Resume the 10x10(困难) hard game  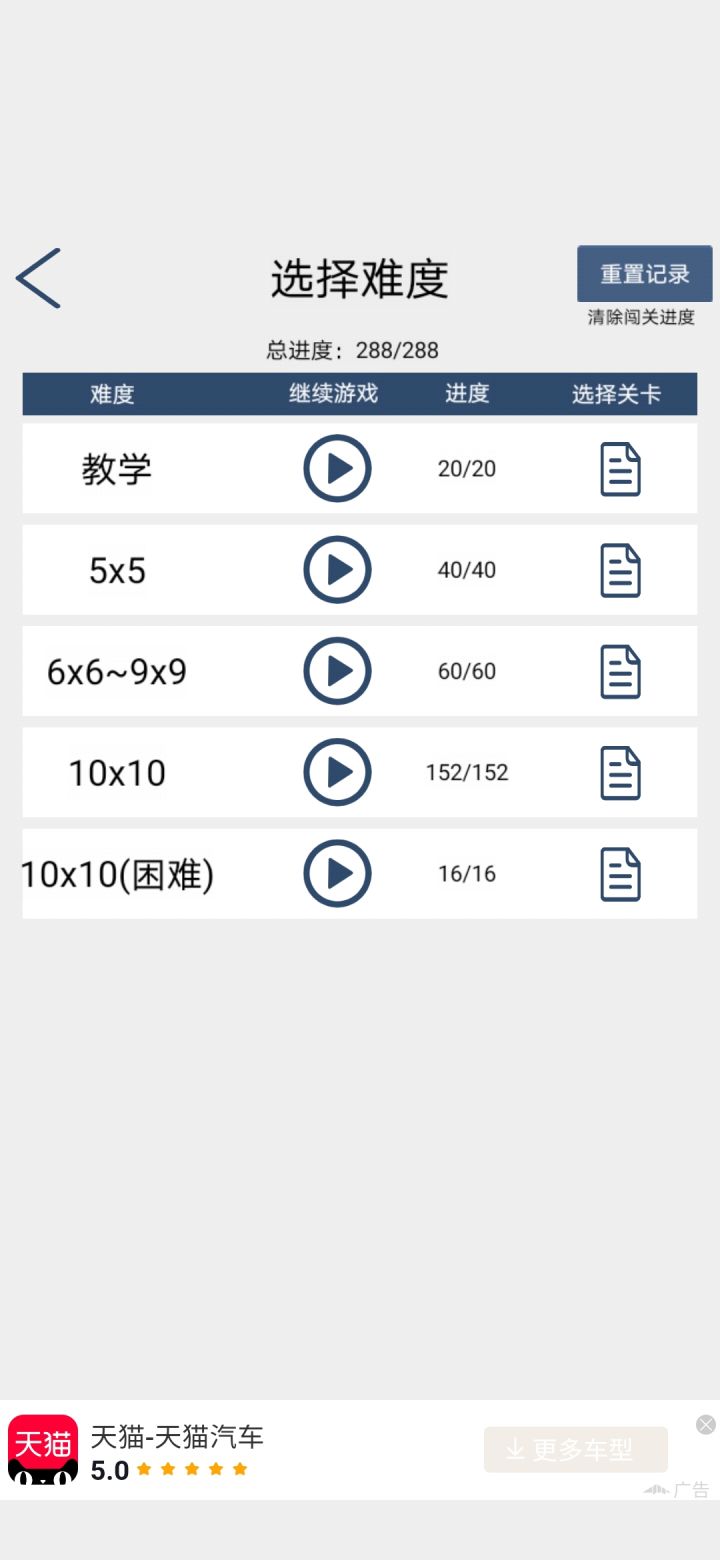[337, 873]
